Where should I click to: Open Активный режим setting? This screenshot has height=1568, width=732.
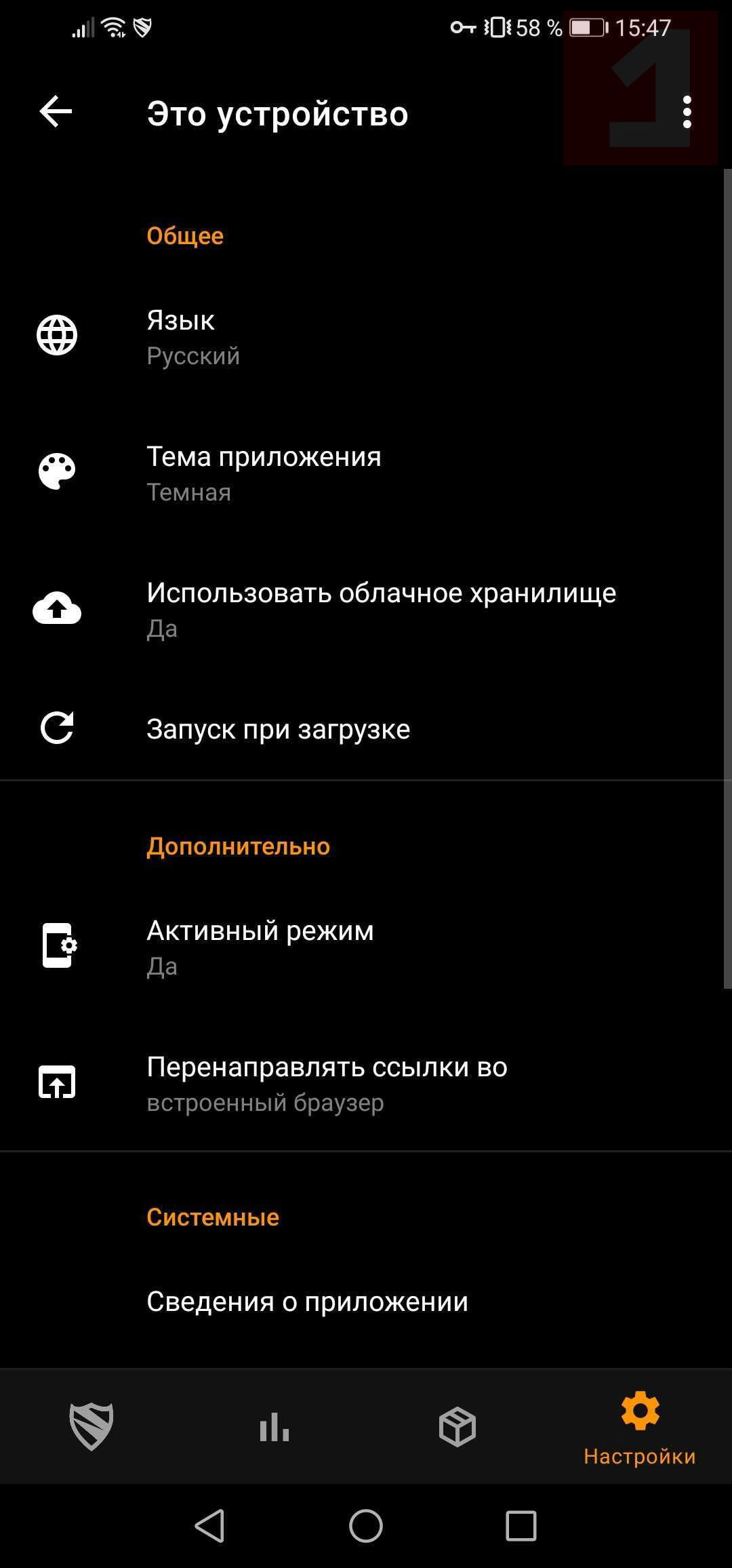tap(366, 947)
